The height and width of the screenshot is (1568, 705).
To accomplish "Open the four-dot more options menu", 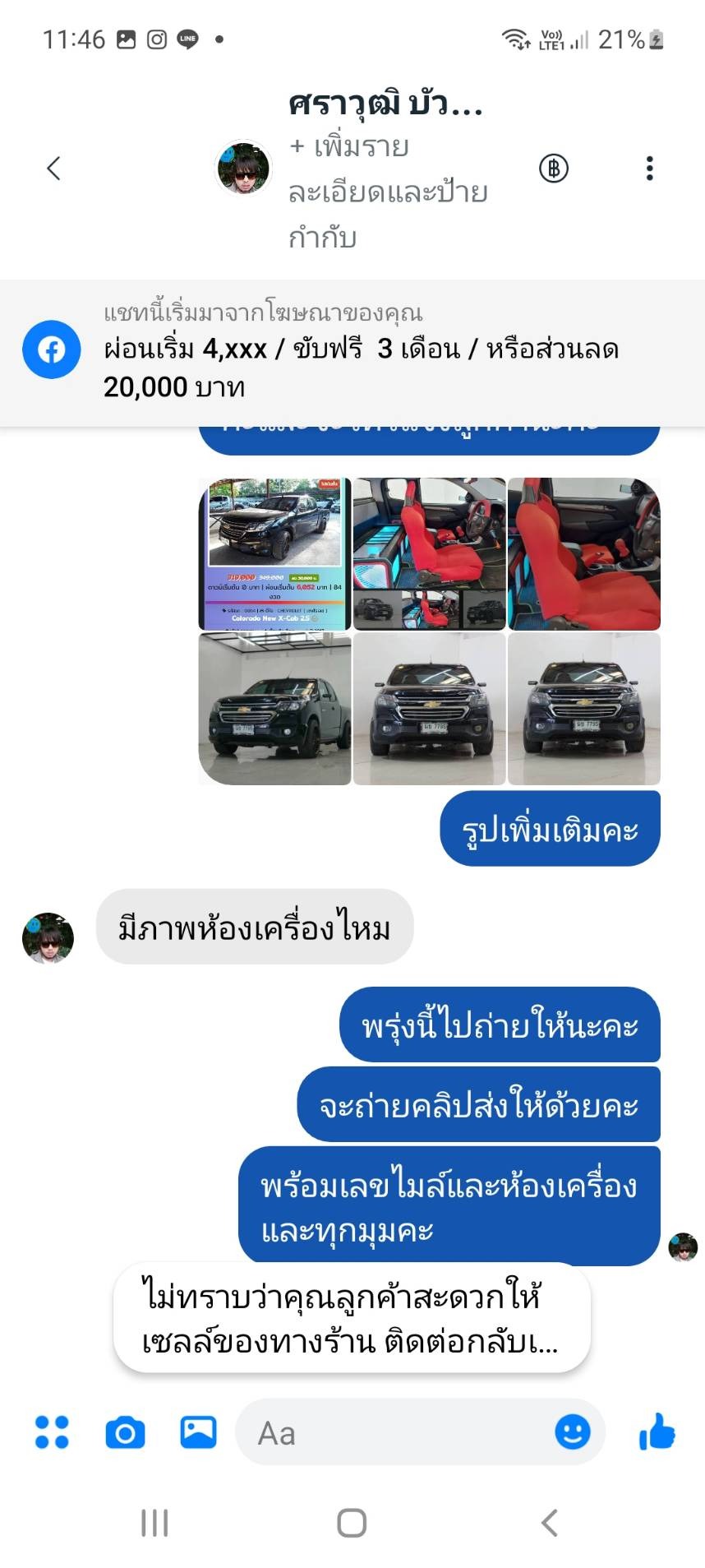I will coord(53,1432).
